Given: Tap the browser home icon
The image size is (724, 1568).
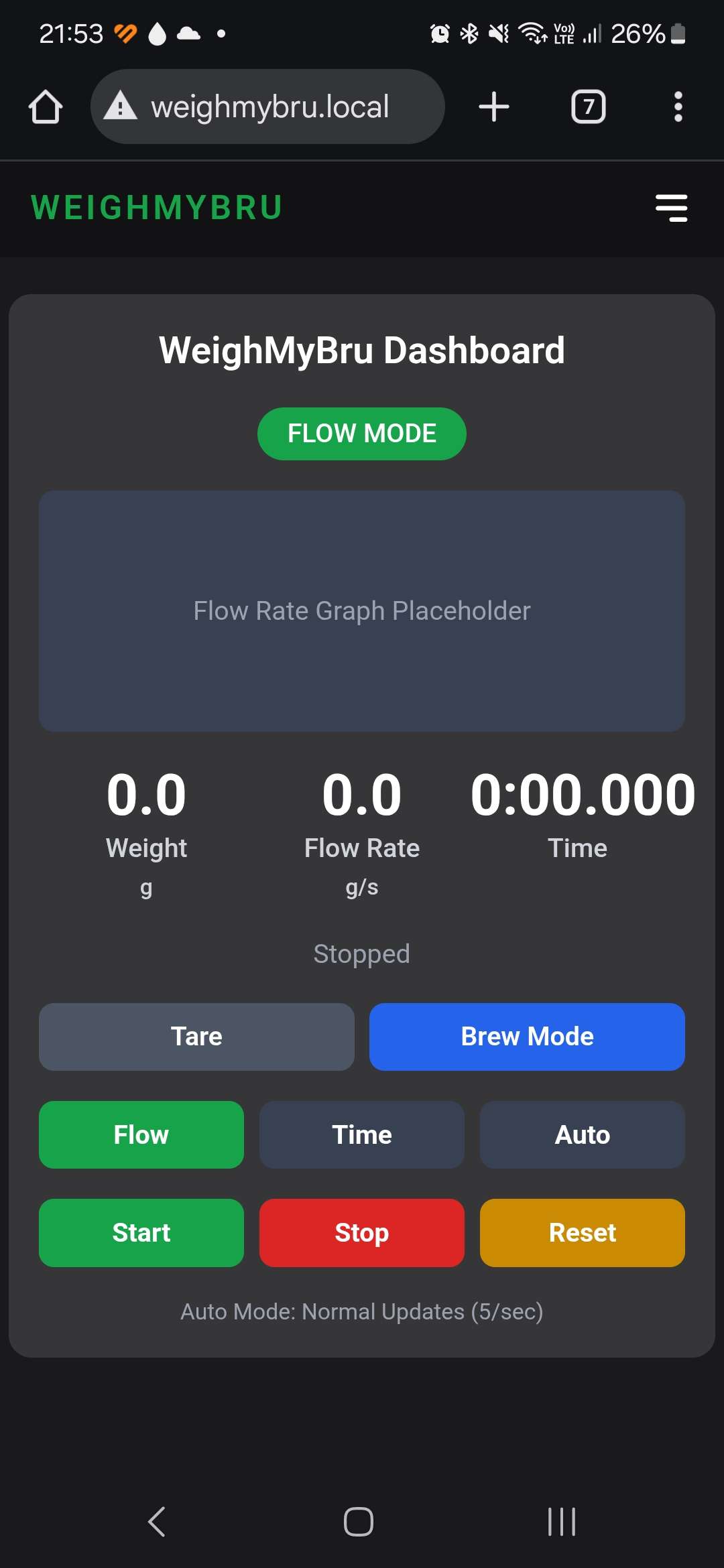Looking at the screenshot, I should (x=45, y=106).
